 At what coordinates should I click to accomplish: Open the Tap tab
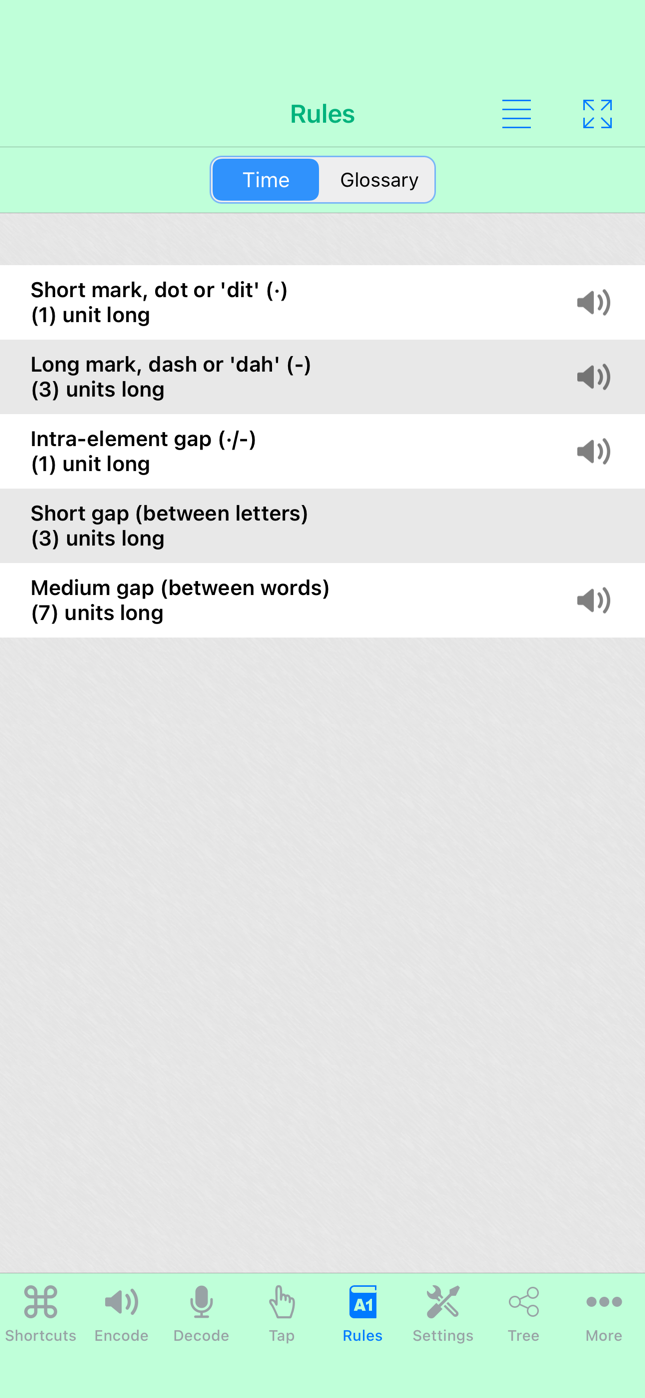pyautogui.click(x=282, y=1314)
